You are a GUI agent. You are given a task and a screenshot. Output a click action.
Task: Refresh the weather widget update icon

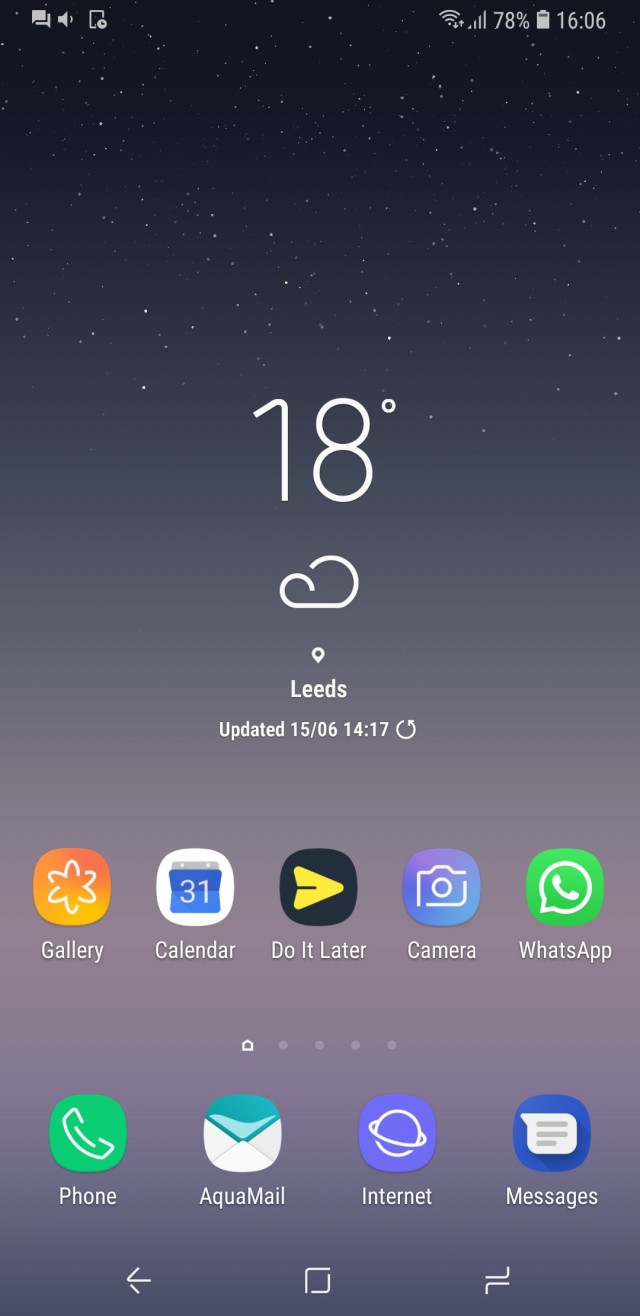pos(406,730)
